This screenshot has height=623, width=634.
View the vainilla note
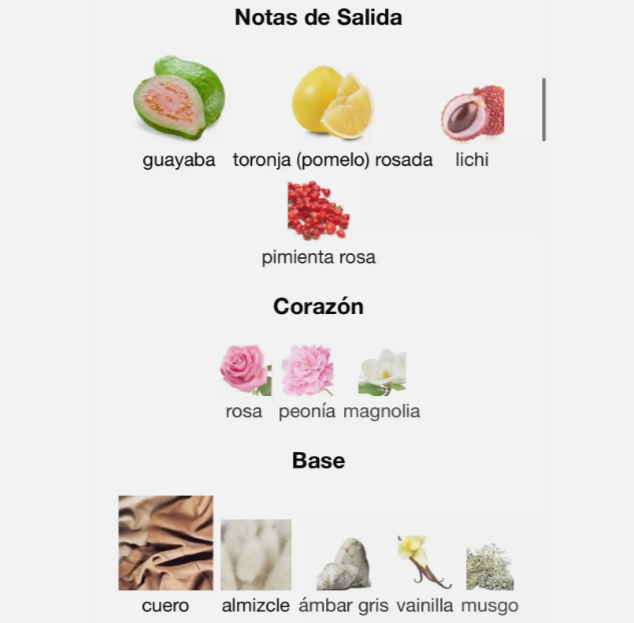tap(424, 562)
